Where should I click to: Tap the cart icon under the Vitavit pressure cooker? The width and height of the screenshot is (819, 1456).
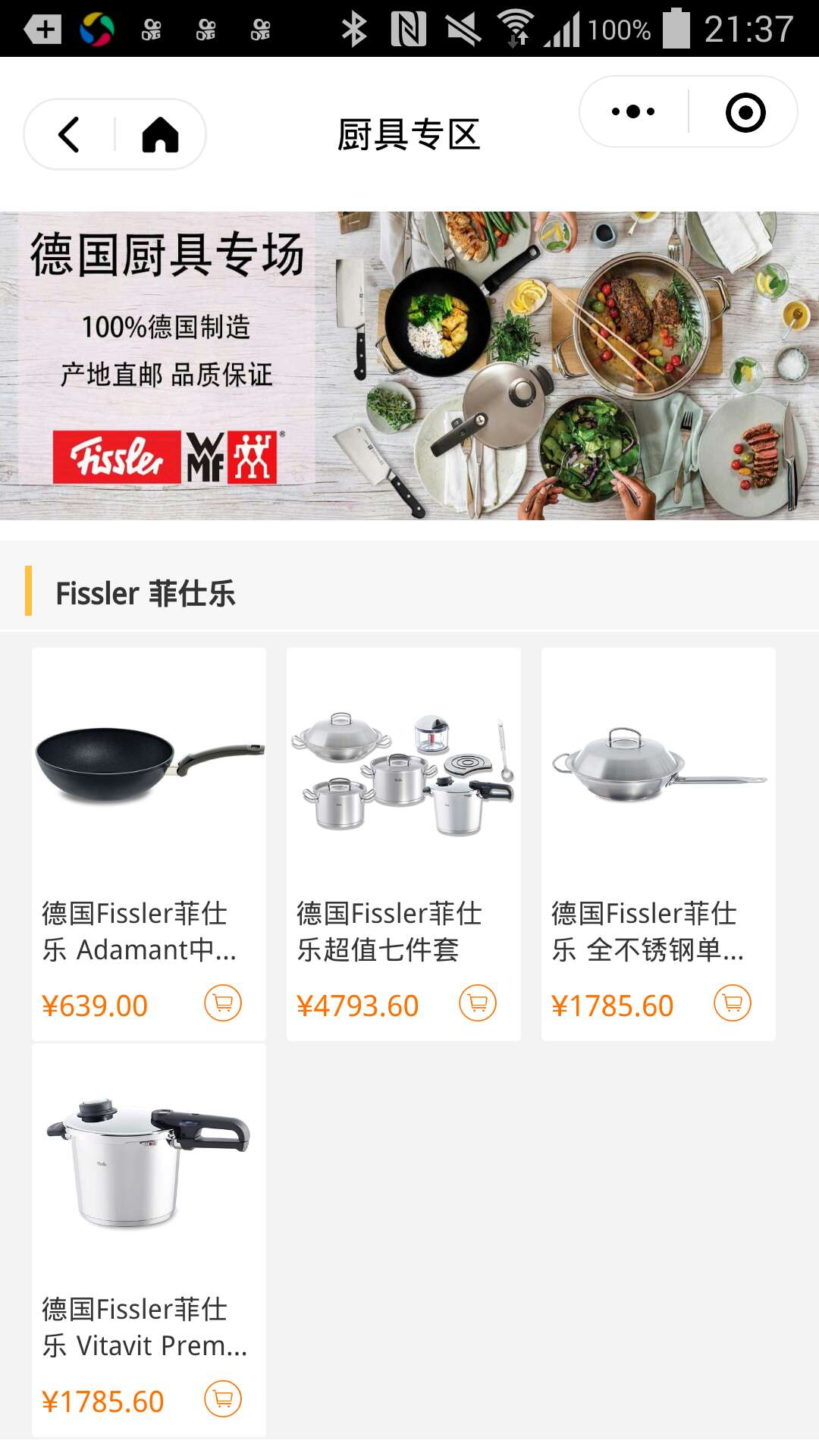(x=223, y=1403)
